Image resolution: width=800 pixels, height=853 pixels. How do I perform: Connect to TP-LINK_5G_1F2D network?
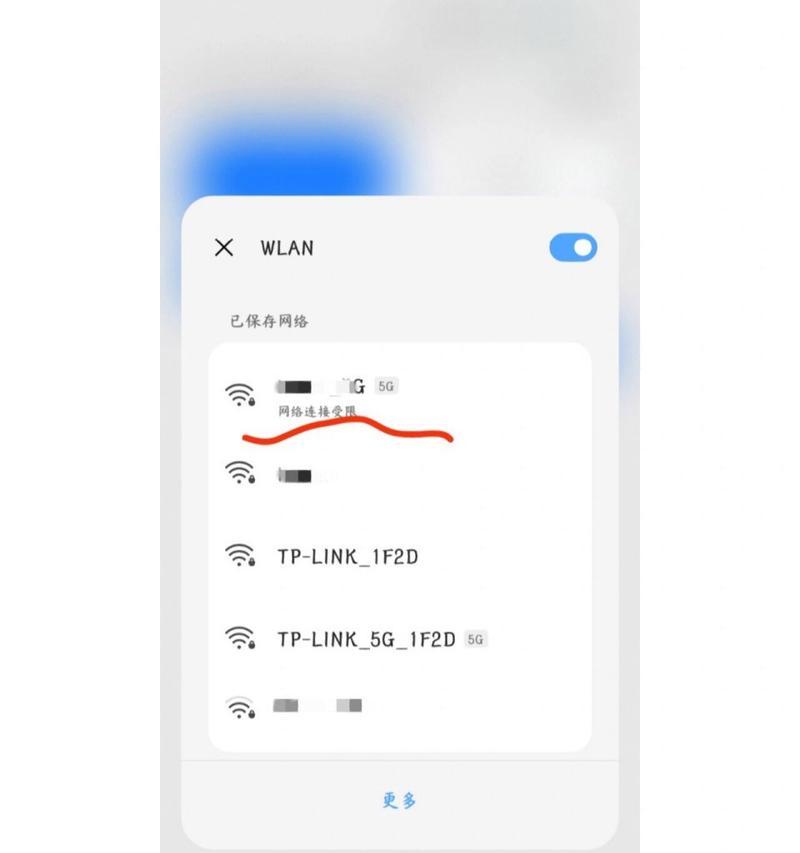(366, 639)
